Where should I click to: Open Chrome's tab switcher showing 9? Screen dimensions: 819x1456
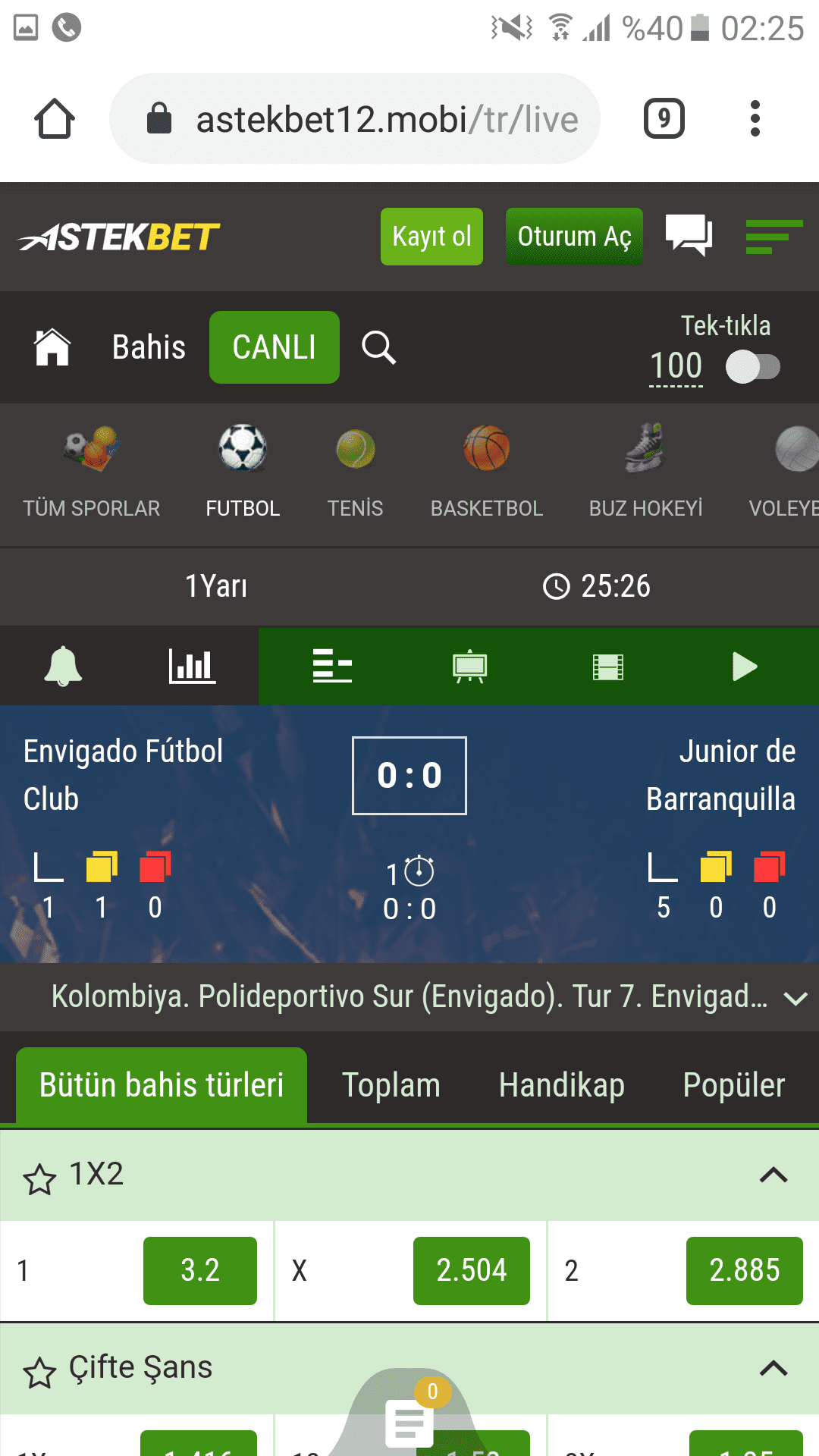664,119
